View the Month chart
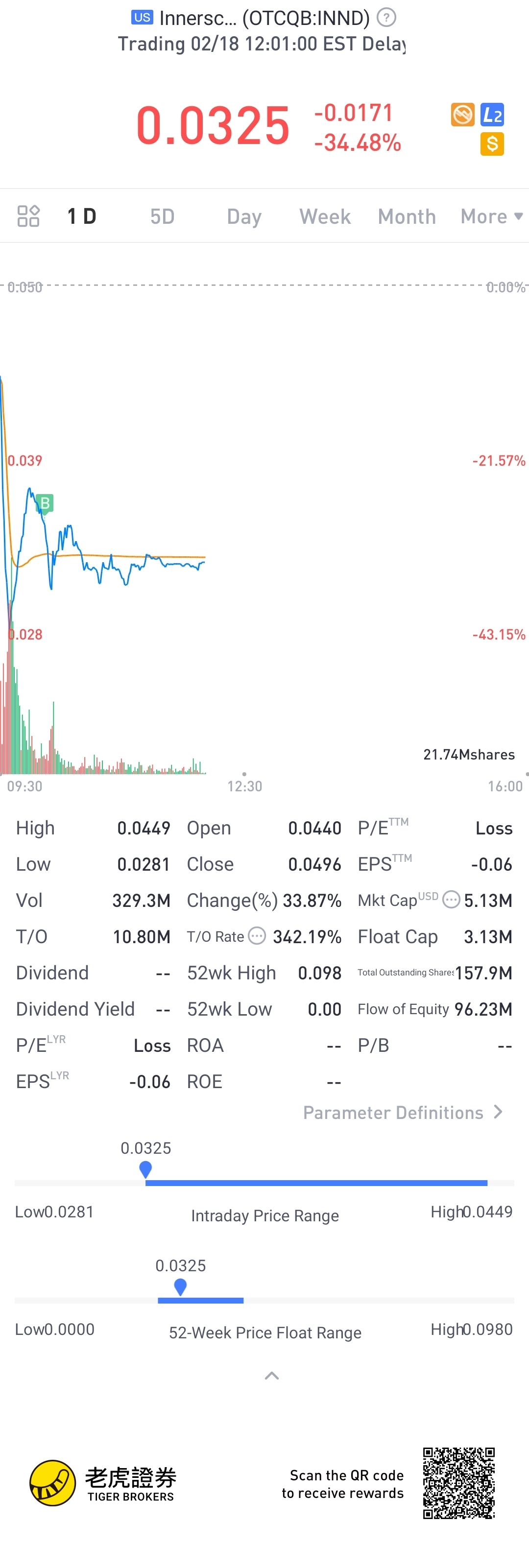This screenshot has height=1568, width=529. point(407,216)
